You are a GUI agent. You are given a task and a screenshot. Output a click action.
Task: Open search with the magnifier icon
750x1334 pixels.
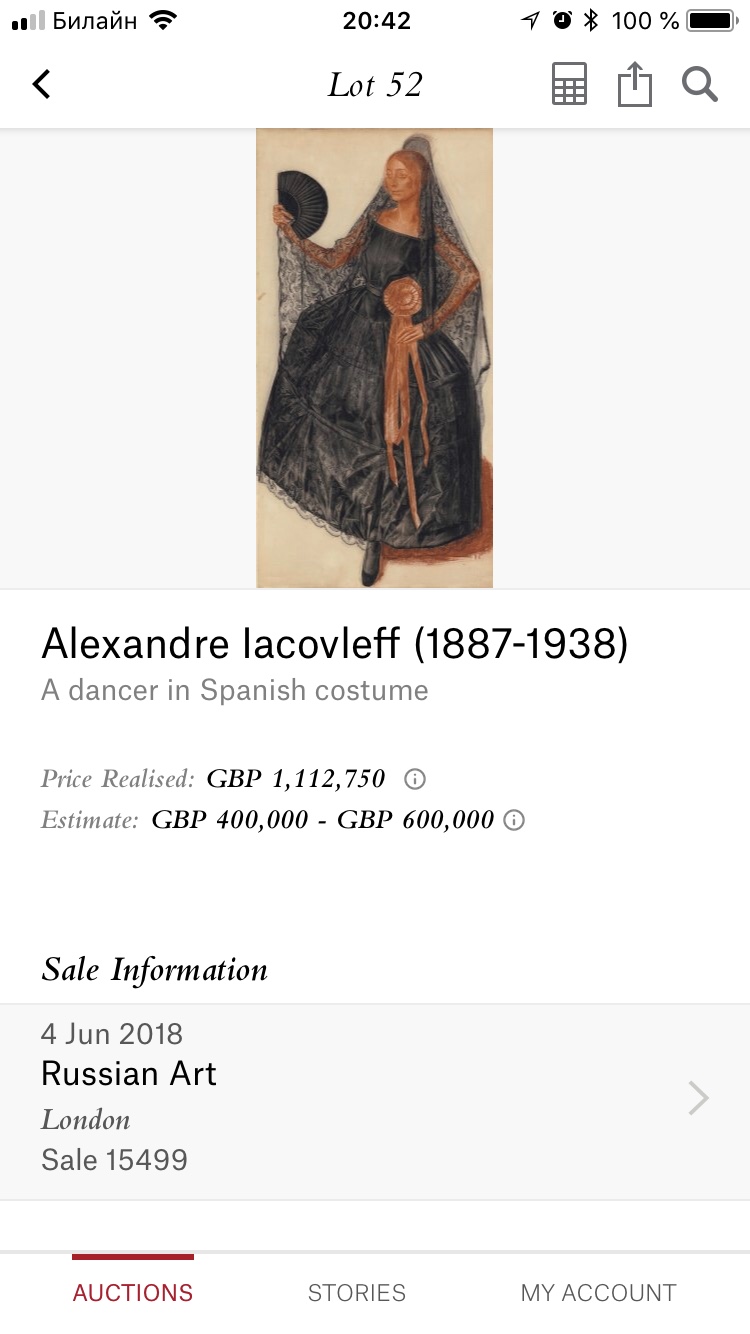700,85
